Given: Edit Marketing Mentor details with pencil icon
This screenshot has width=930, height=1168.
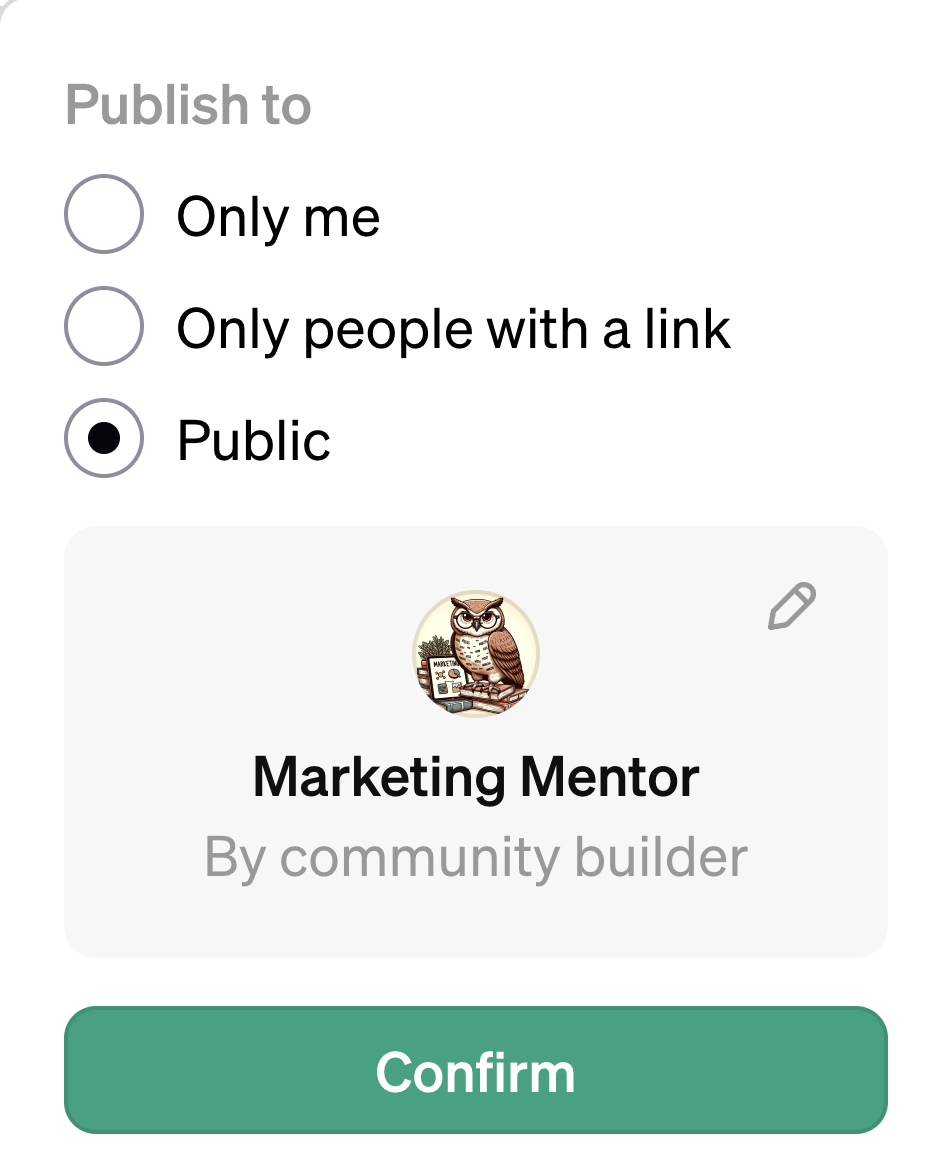Looking at the screenshot, I should click(x=791, y=606).
